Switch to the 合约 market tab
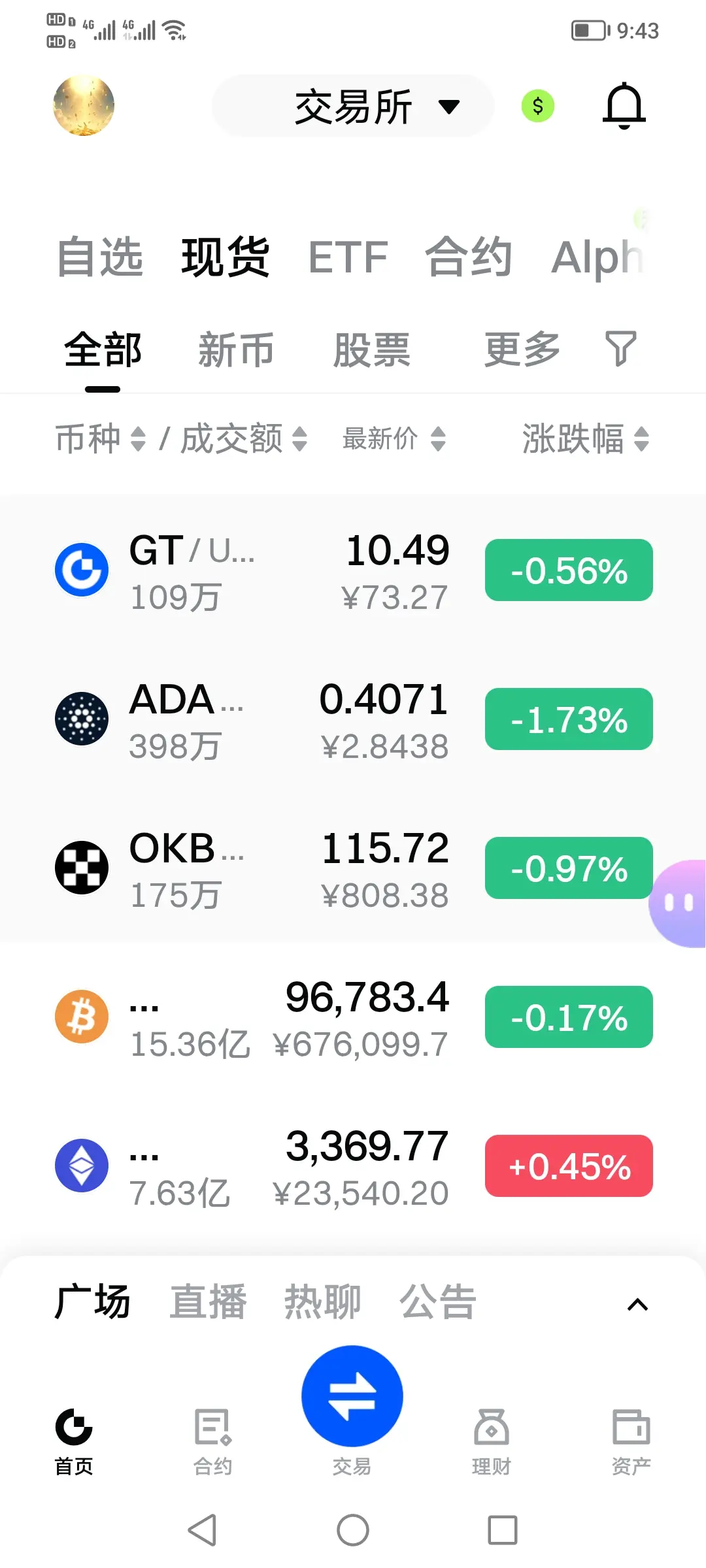 (468, 257)
